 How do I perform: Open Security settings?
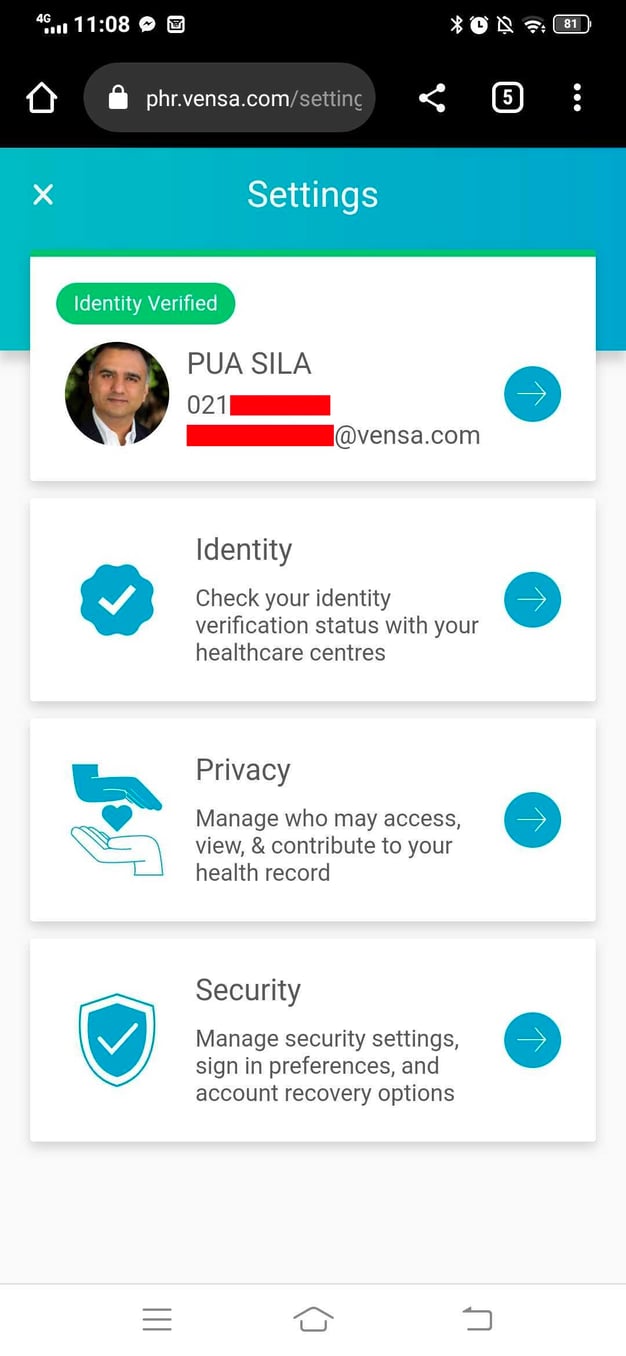click(532, 1040)
